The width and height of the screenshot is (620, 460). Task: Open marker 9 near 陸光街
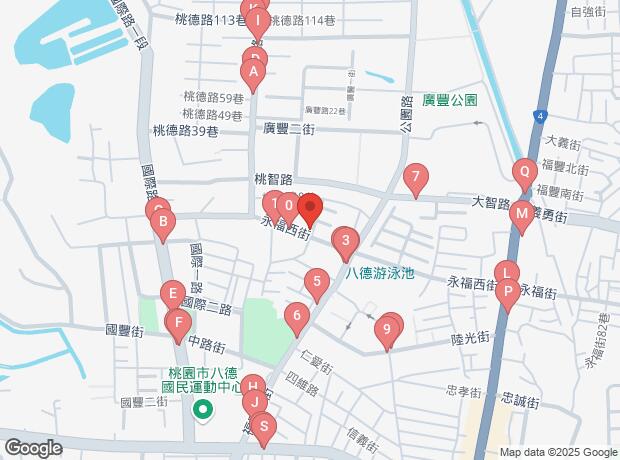point(386,328)
